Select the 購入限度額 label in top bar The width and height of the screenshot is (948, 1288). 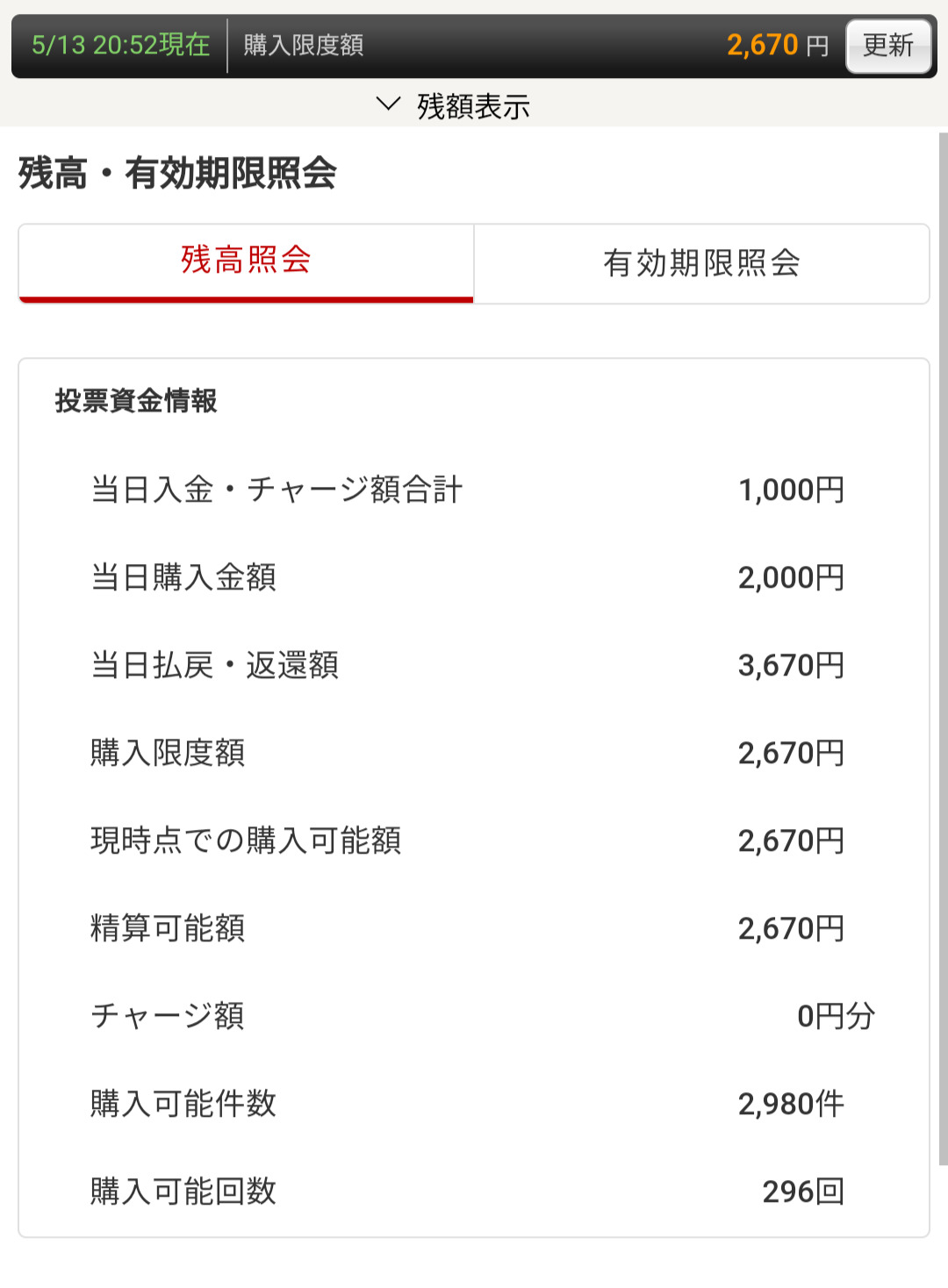pos(303,48)
